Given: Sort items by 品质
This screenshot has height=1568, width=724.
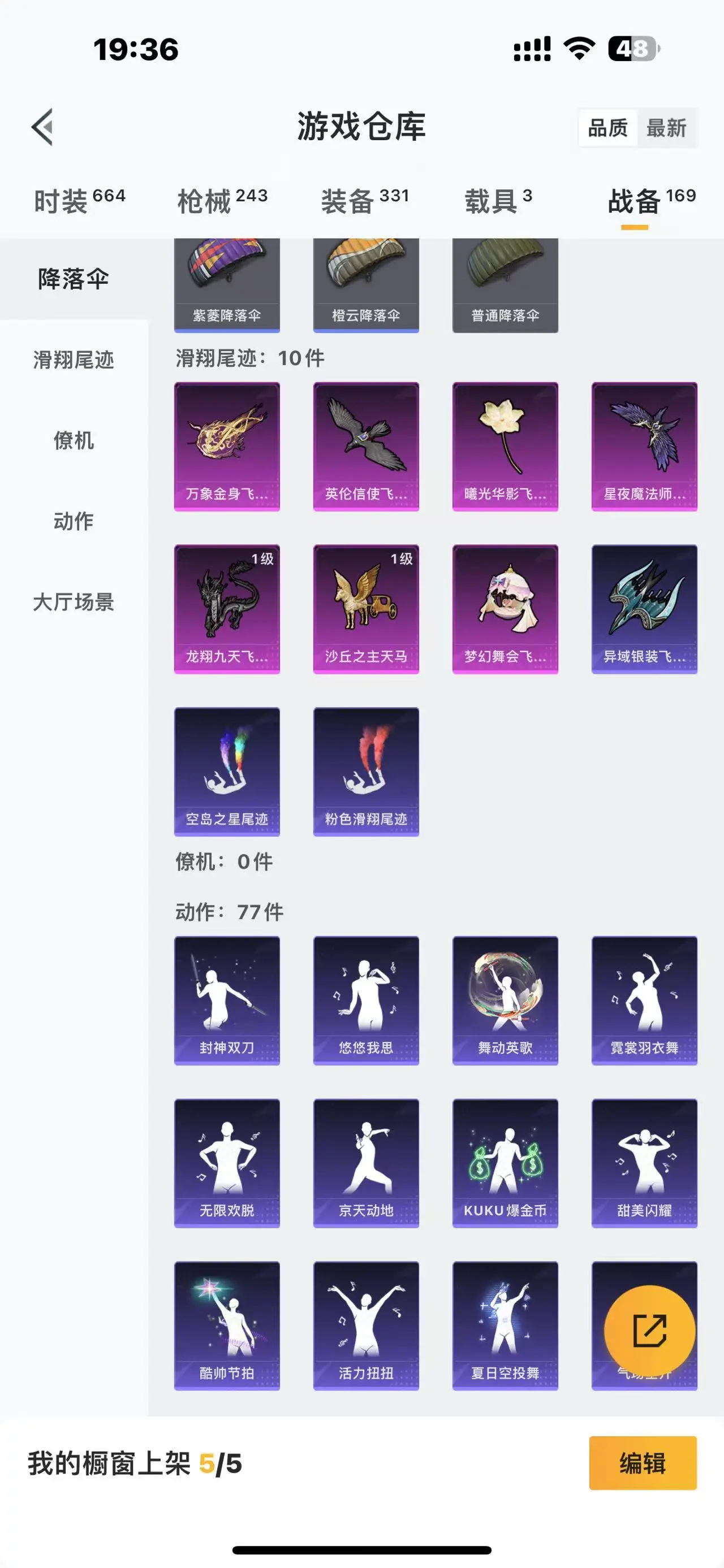Looking at the screenshot, I should (607, 128).
